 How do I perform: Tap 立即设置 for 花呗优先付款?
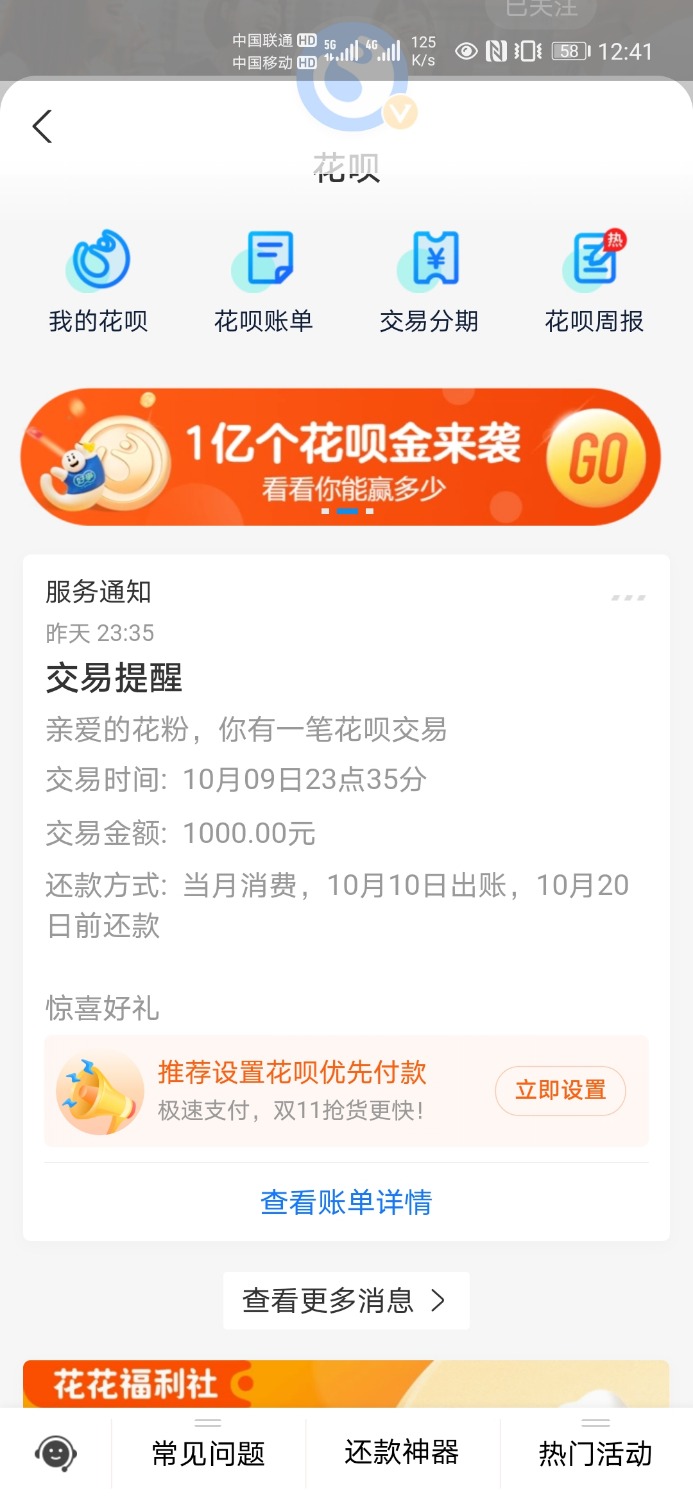560,1090
